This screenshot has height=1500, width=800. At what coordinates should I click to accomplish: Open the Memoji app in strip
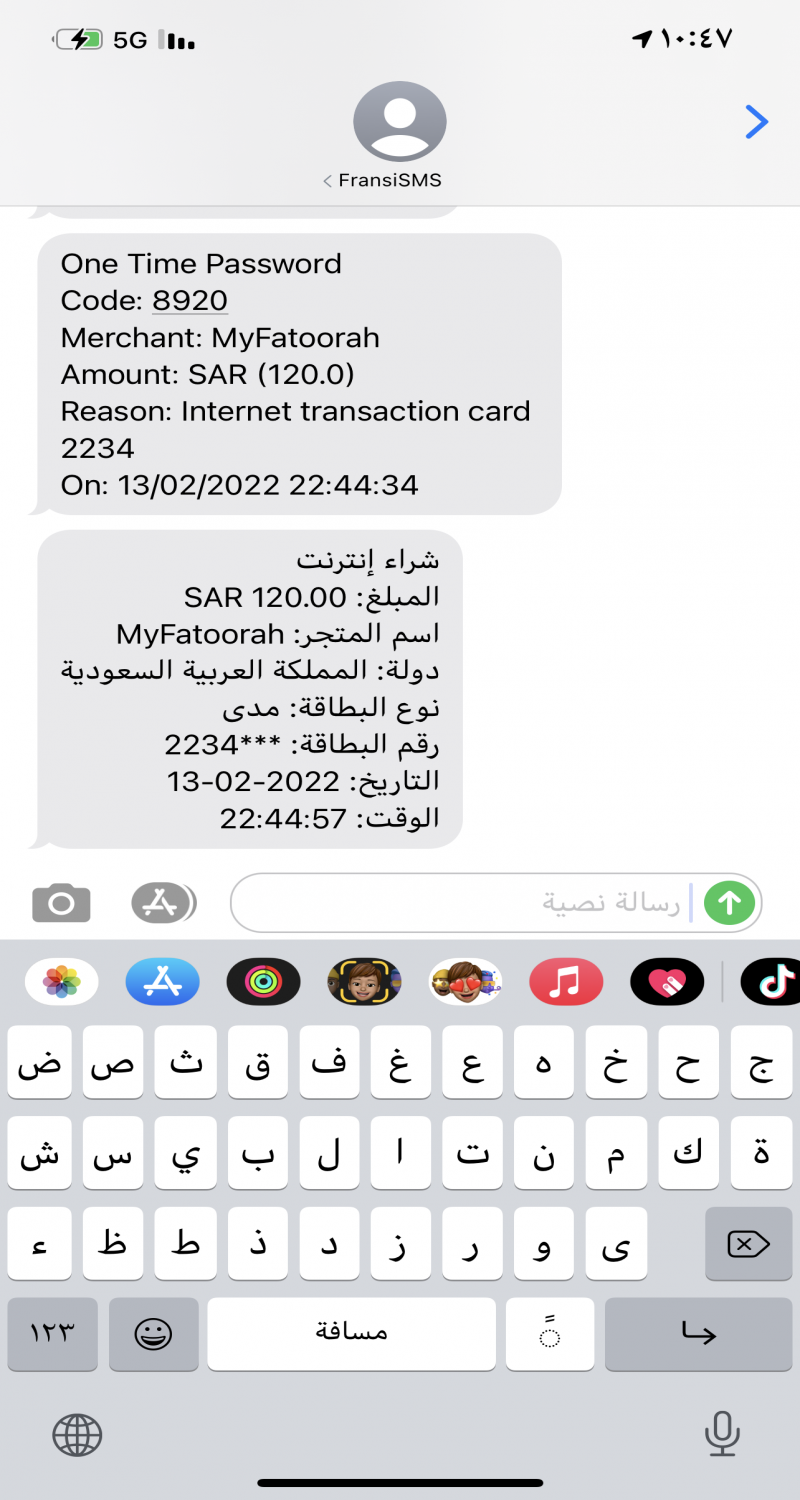364,982
